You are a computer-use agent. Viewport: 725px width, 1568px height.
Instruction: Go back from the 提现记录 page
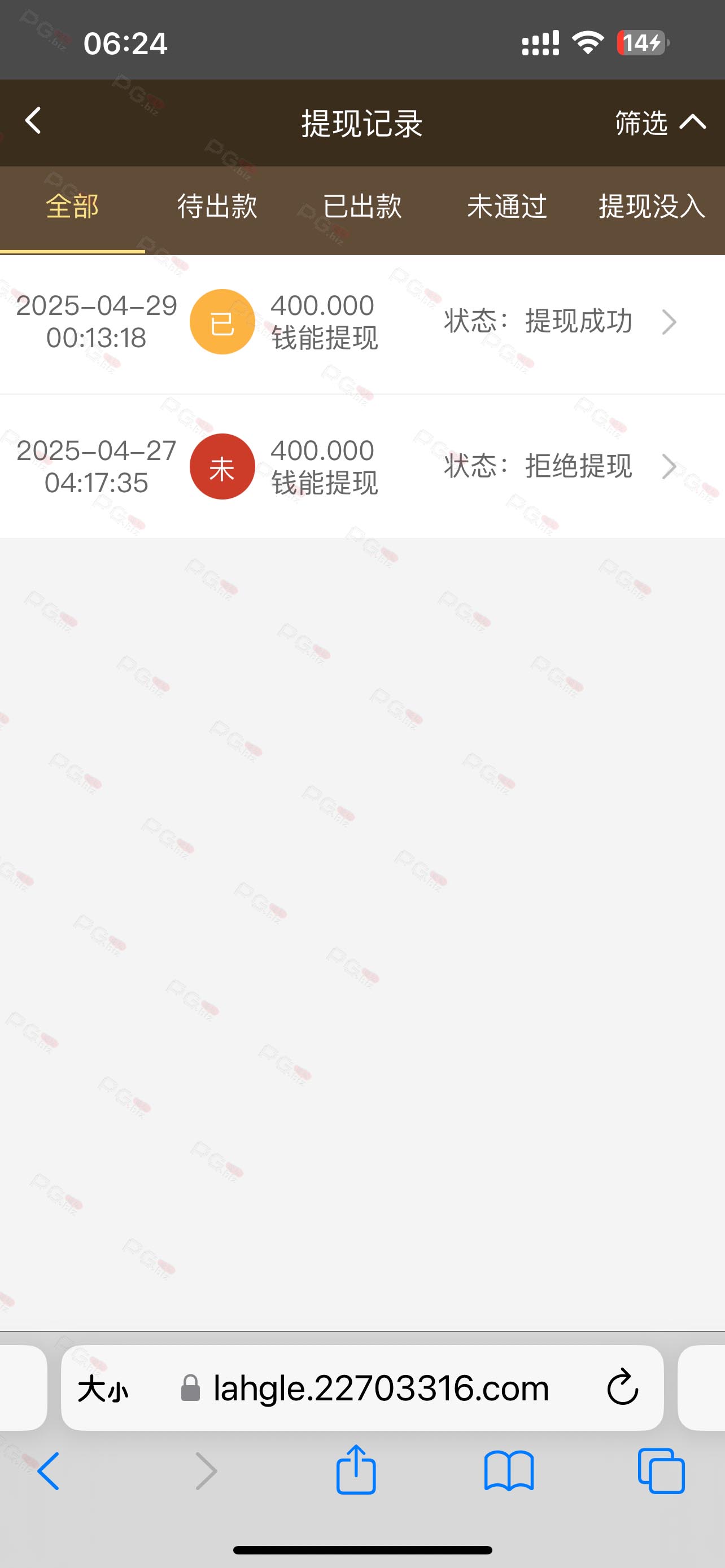(33, 121)
